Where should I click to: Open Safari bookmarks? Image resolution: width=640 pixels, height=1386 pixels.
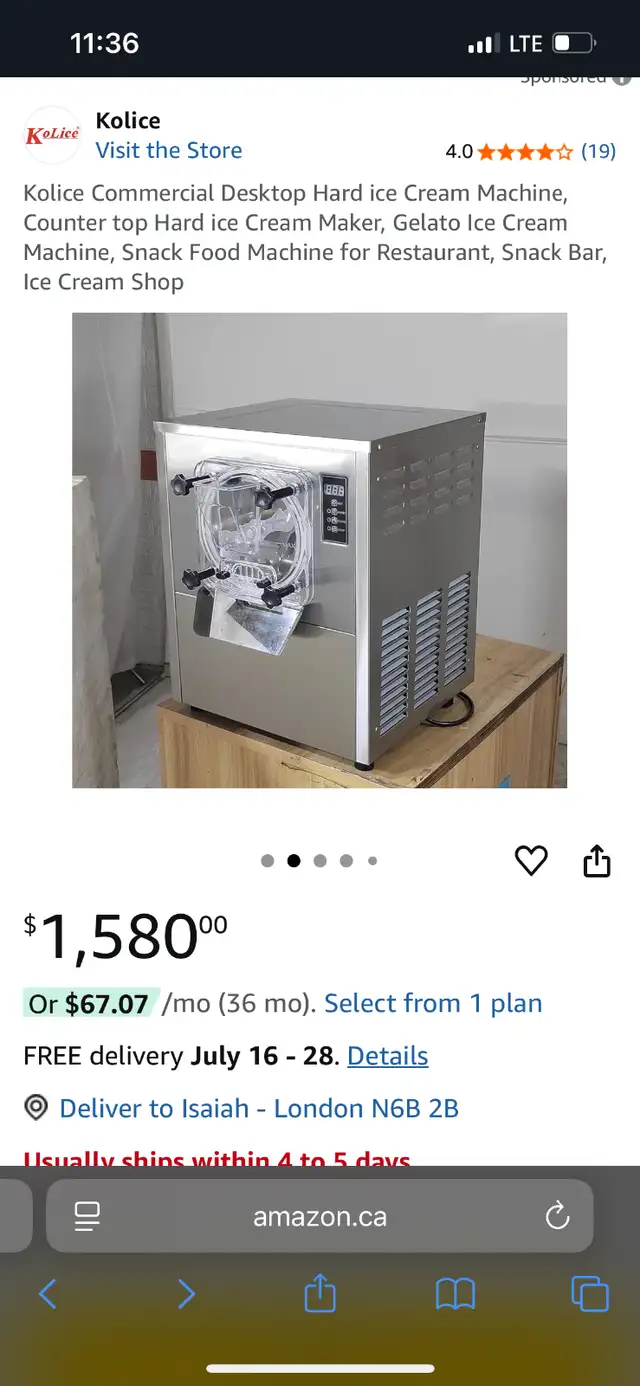[x=455, y=1295]
